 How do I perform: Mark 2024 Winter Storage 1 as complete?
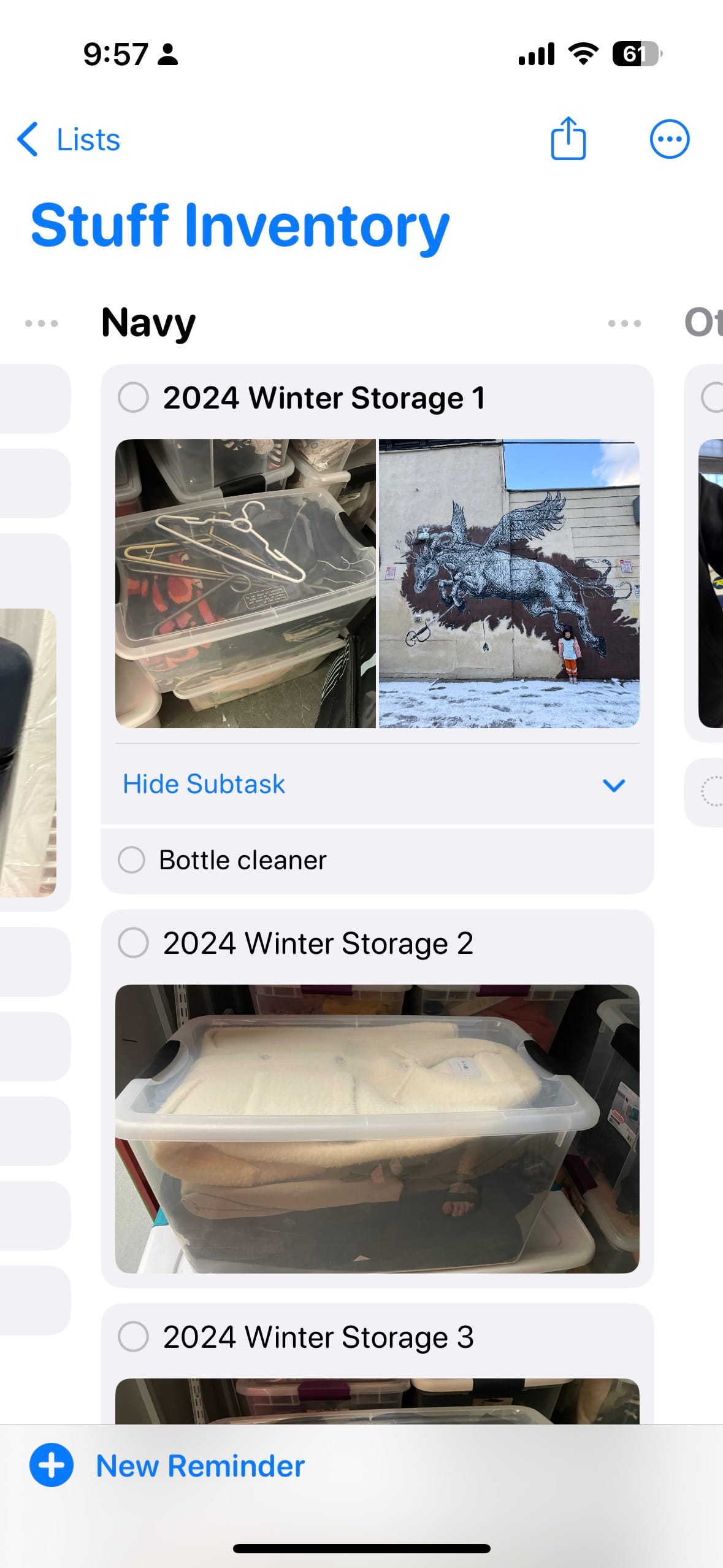point(133,398)
